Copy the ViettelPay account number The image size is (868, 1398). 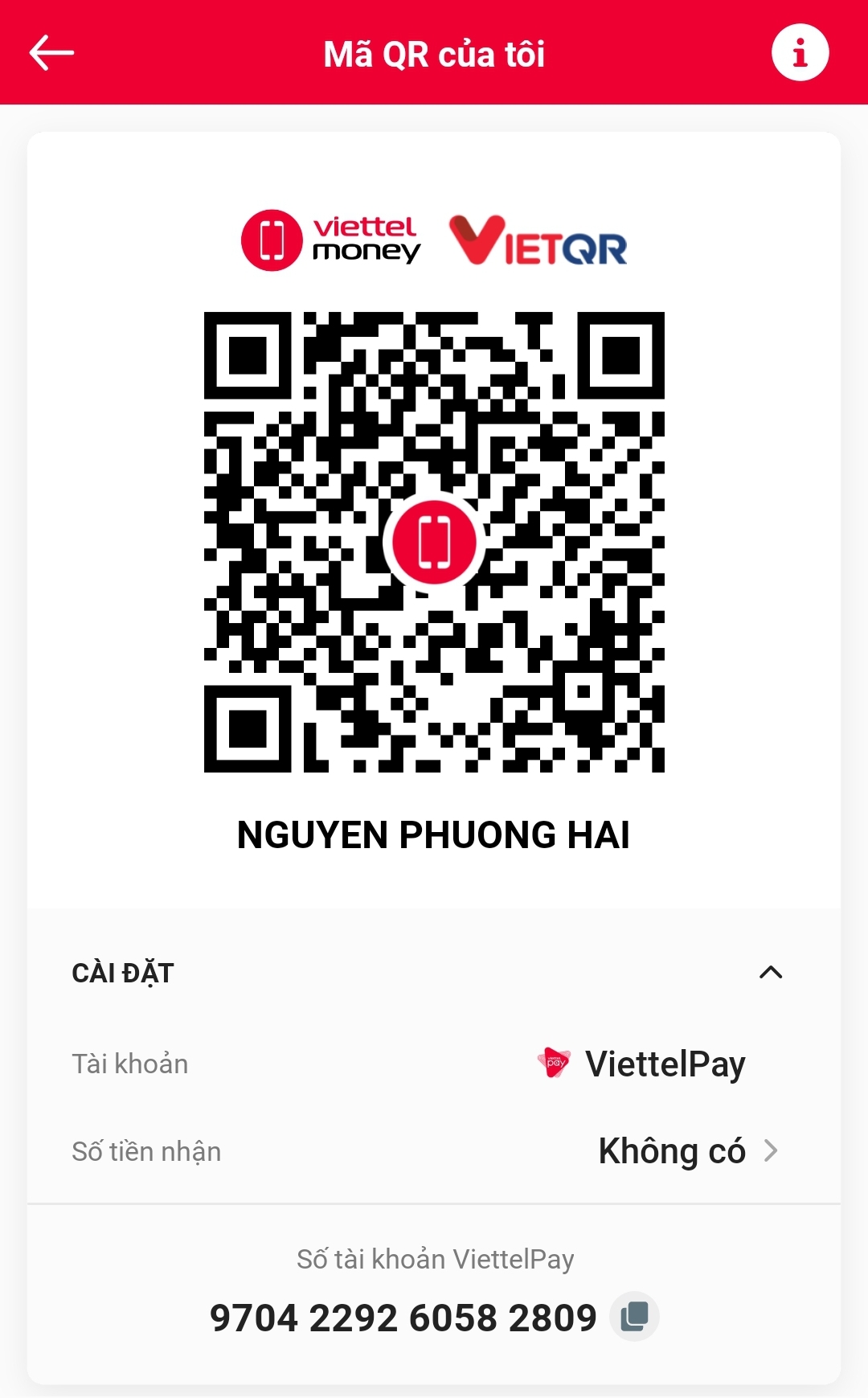[x=634, y=1317]
